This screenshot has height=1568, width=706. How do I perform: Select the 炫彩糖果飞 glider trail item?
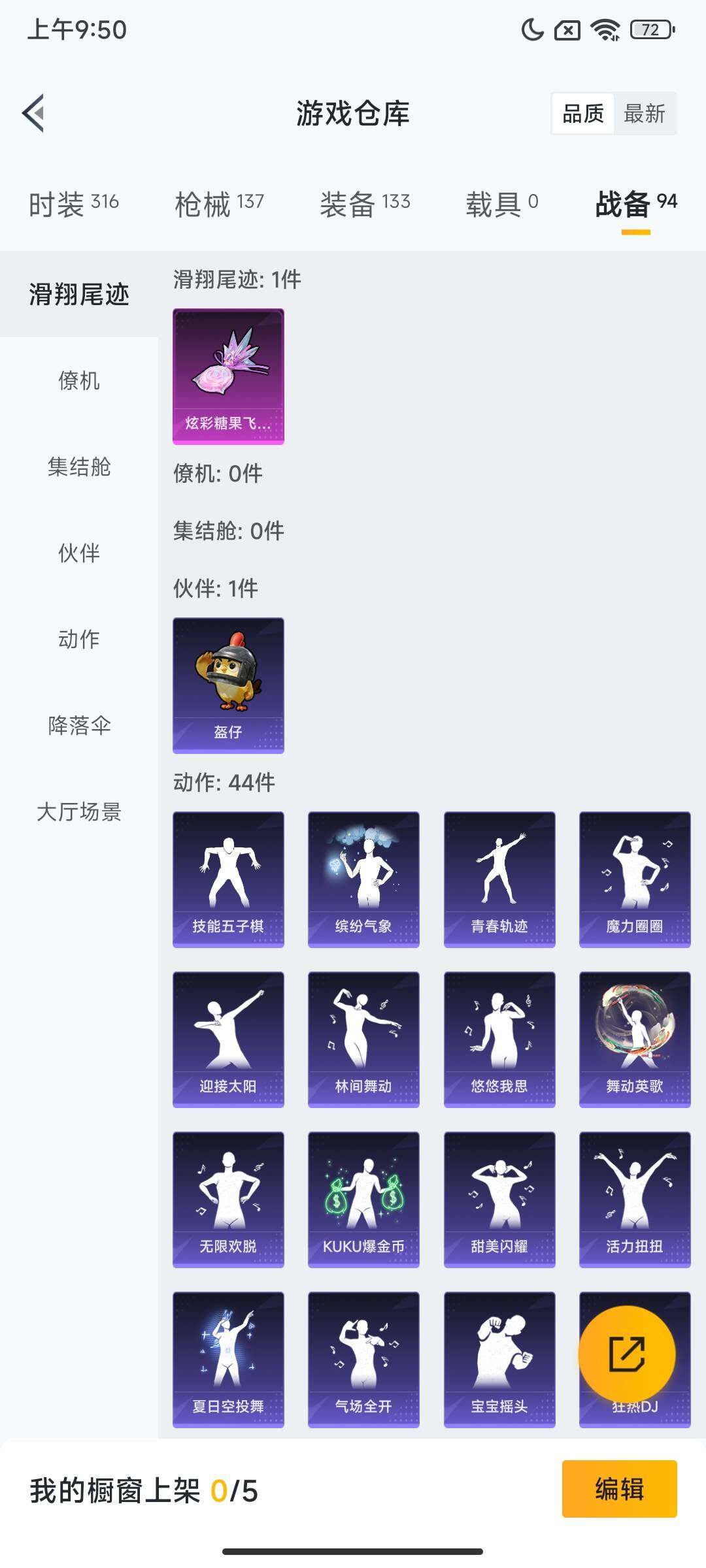(227, 378)
